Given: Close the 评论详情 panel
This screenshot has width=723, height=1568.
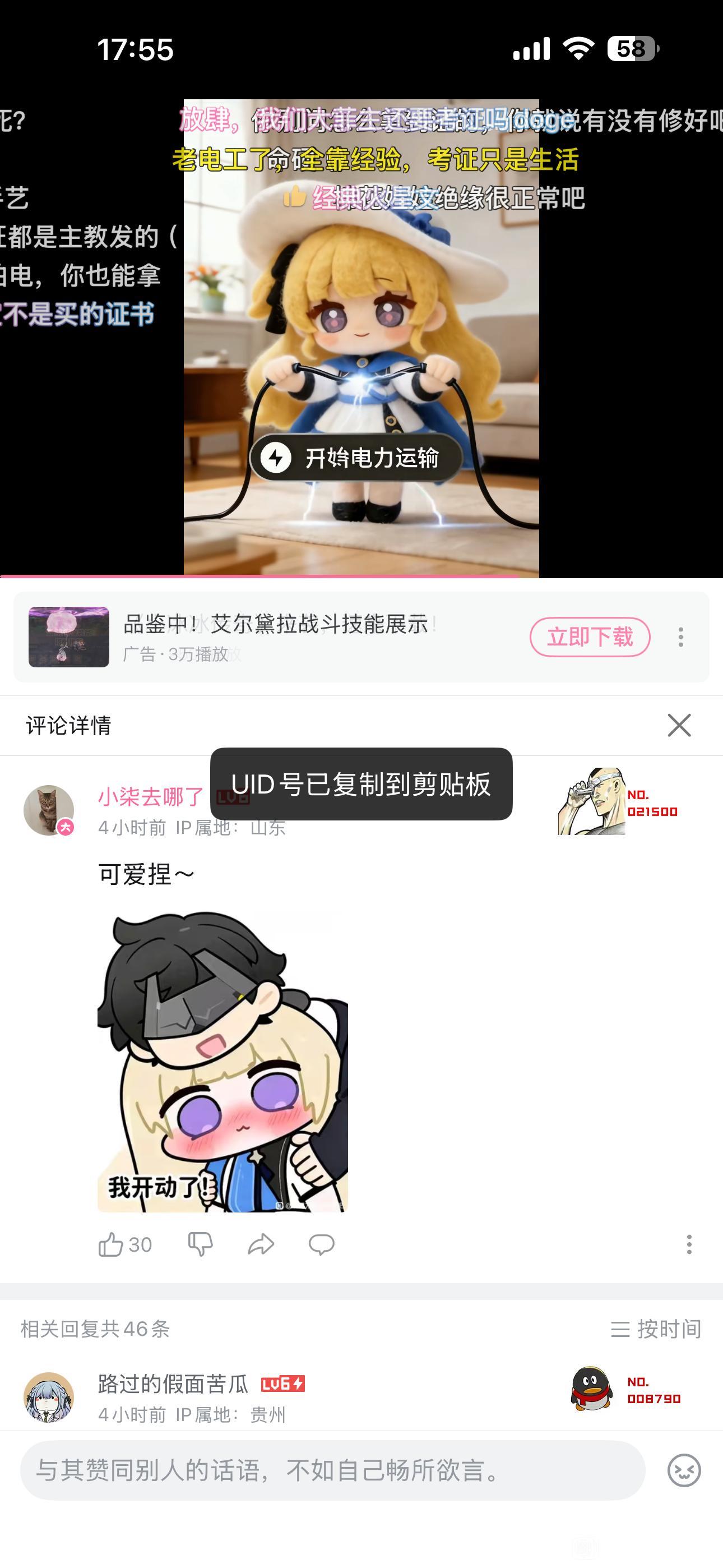Looking at the screenshot, I should 679,725.
